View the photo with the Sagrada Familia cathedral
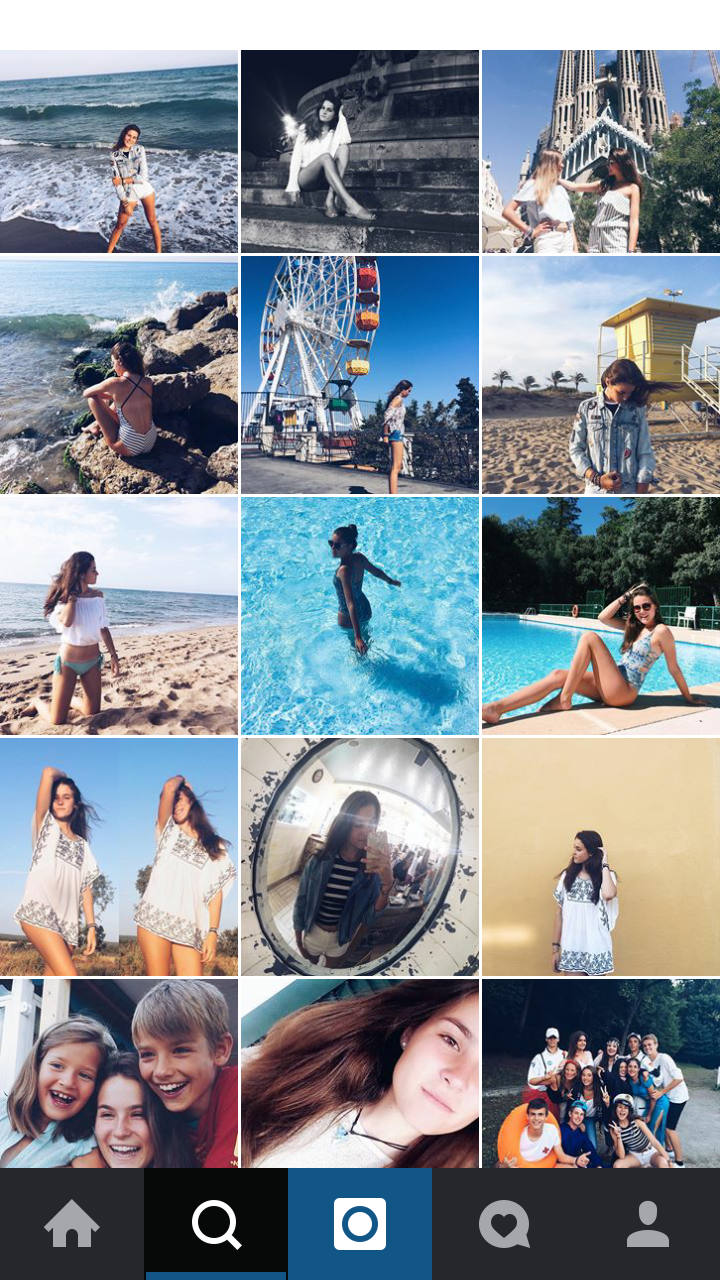720x1280 pixels. (x=600, y=151)
